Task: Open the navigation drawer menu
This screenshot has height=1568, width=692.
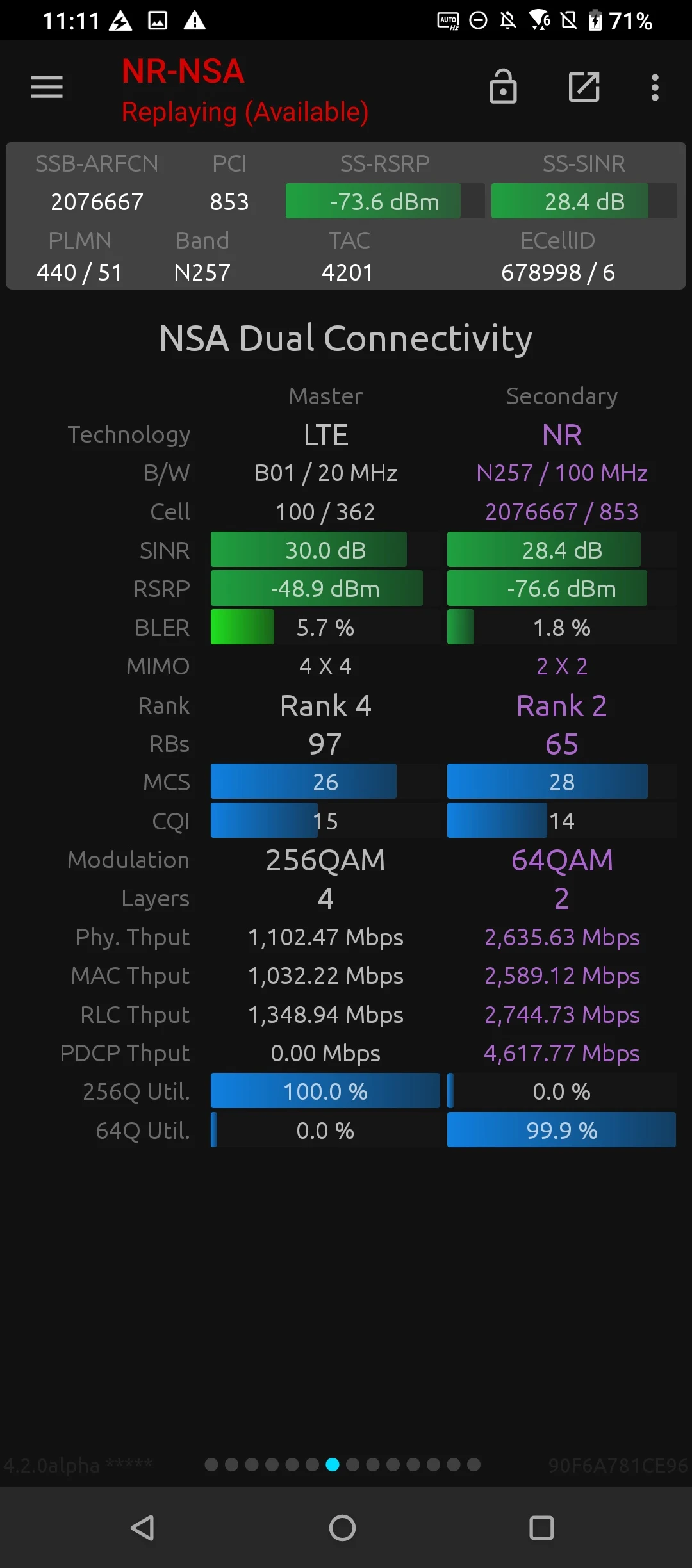Action: click(x=46, y=86)
